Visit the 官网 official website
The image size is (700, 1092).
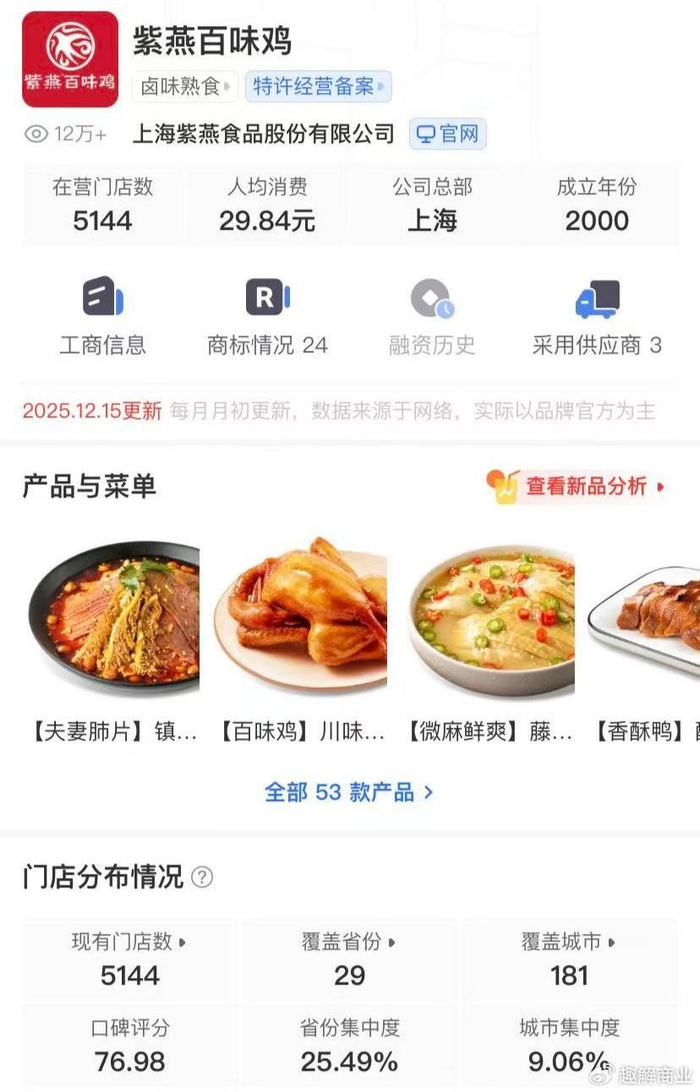point(448,134)
